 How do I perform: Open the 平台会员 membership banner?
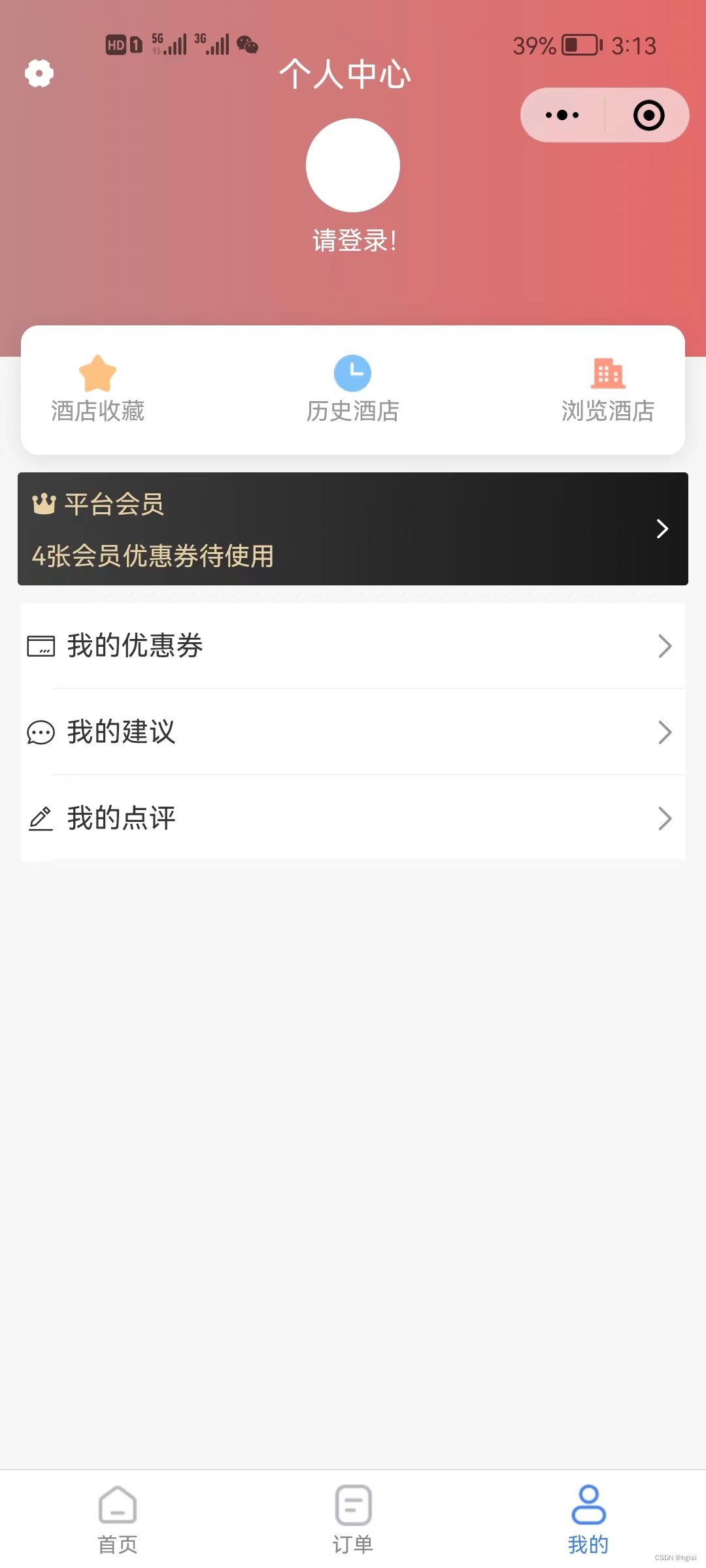(353, 529)
